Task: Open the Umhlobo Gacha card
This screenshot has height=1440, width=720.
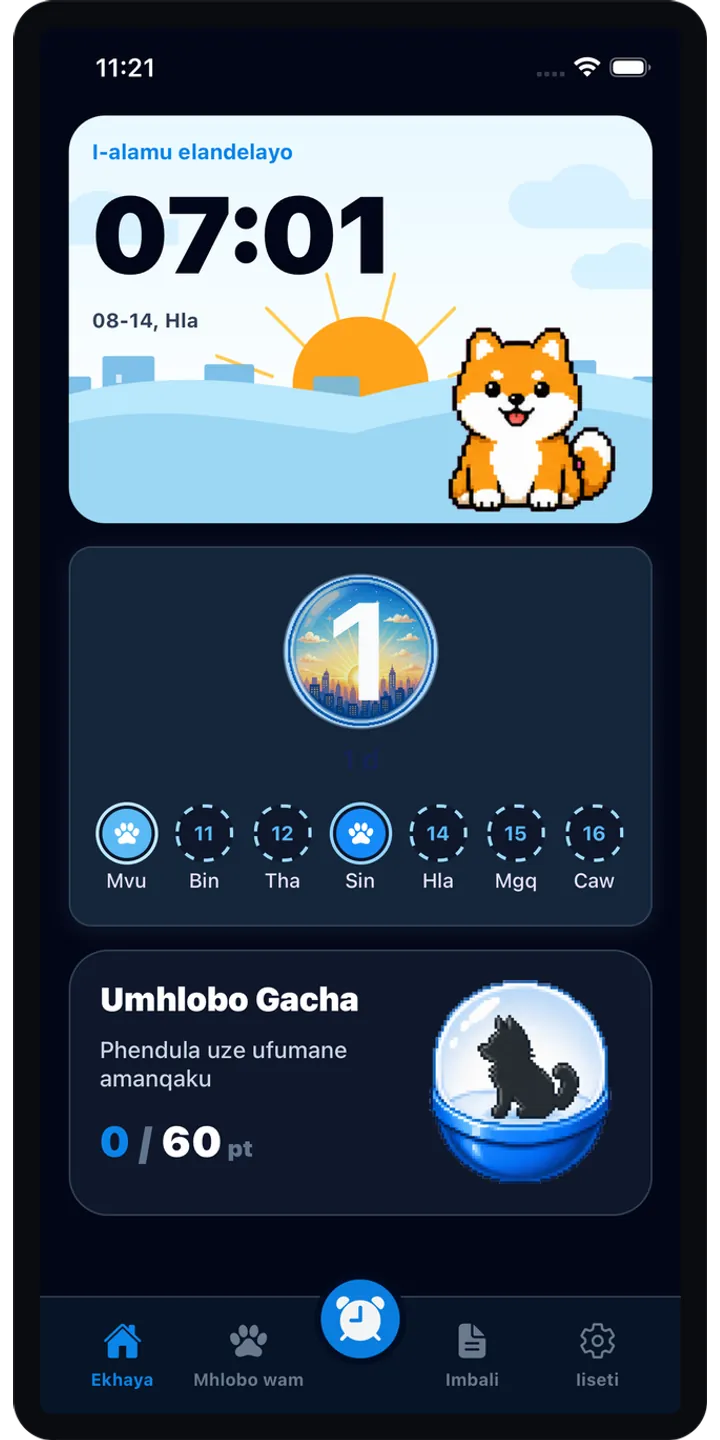Action: tap(360, 1082)
